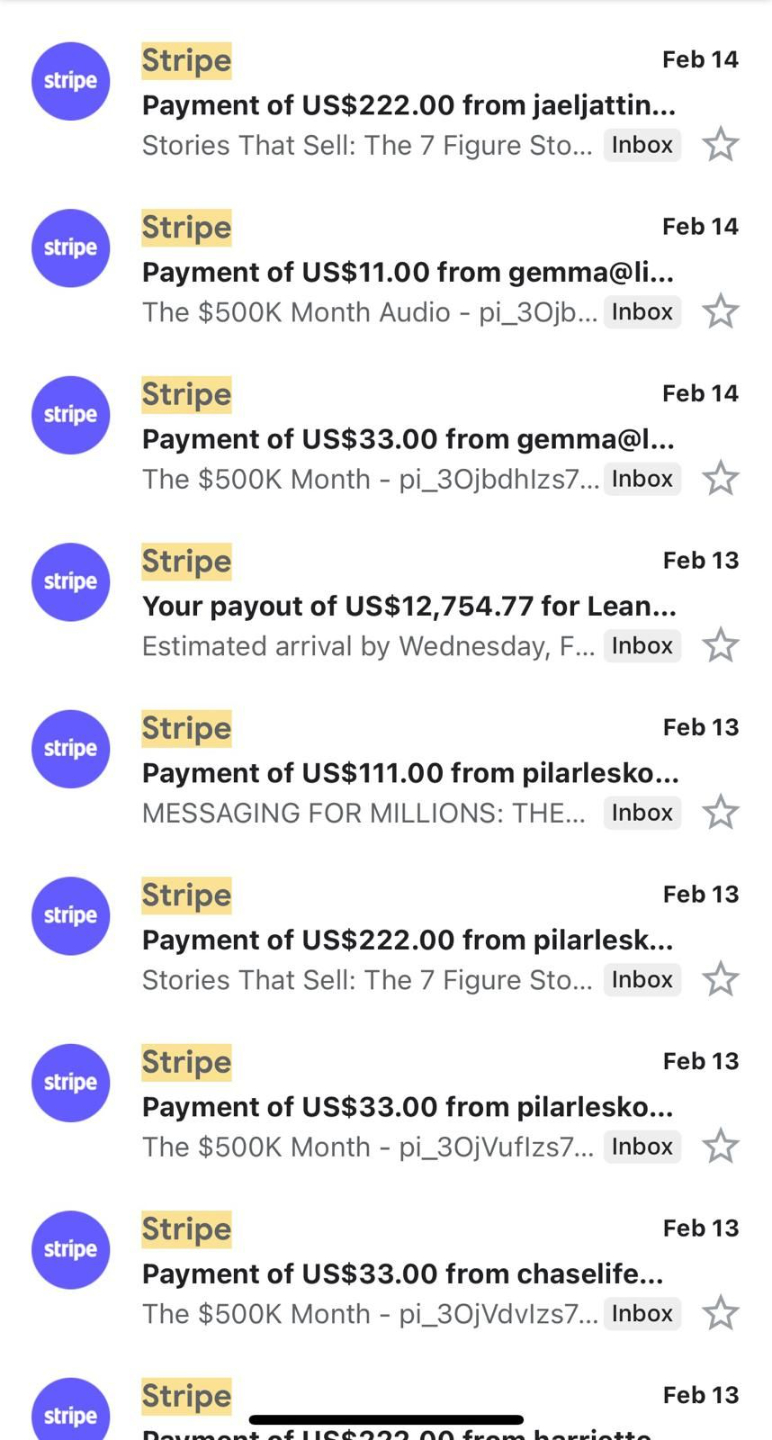This screenshot has height=1440, width=772.
Task: Select the payout email via its Stripe avatar
Action: [70, 582]
